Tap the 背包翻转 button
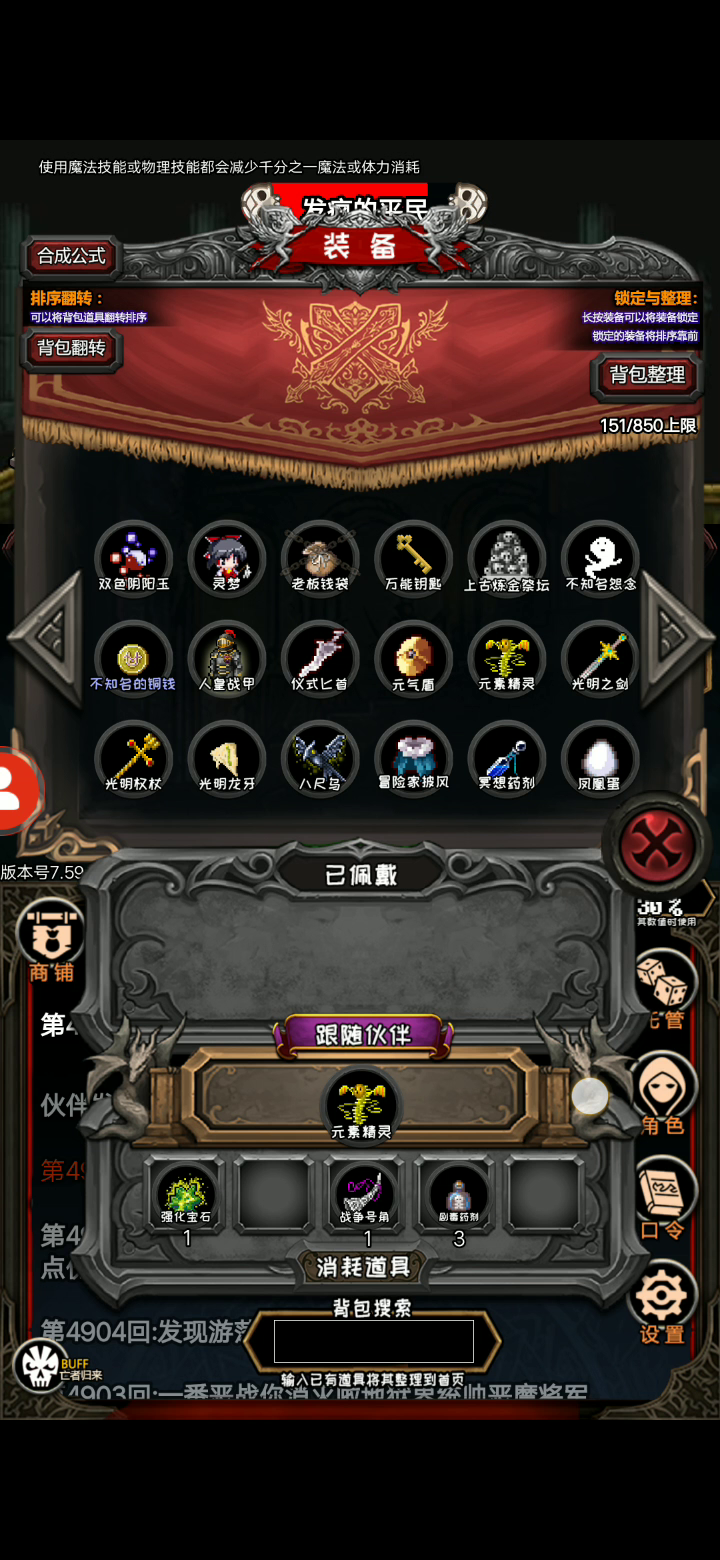The height and width of the screenshot is (1560, 720). pyautogui.click(x=71, y=348)
